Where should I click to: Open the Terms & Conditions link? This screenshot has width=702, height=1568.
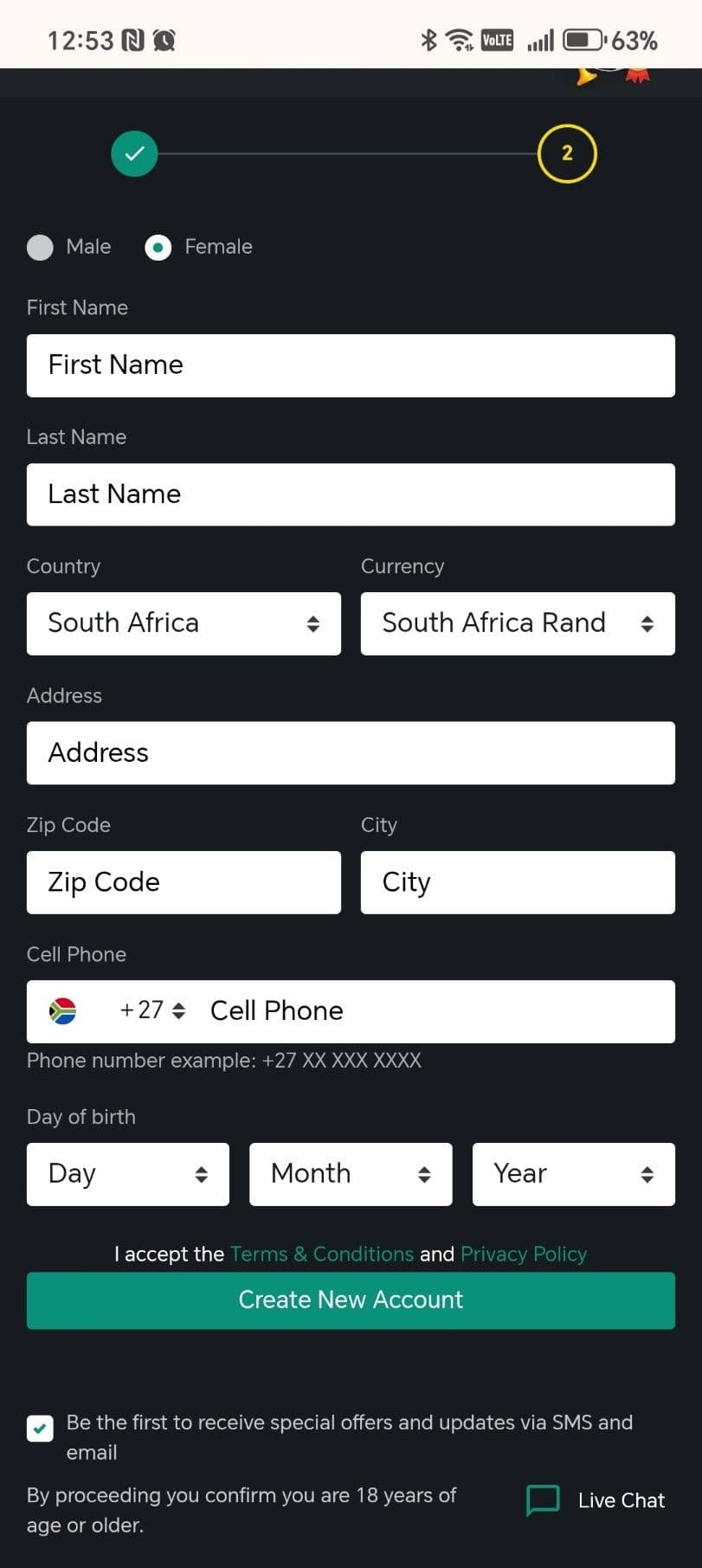(321, 1254)
